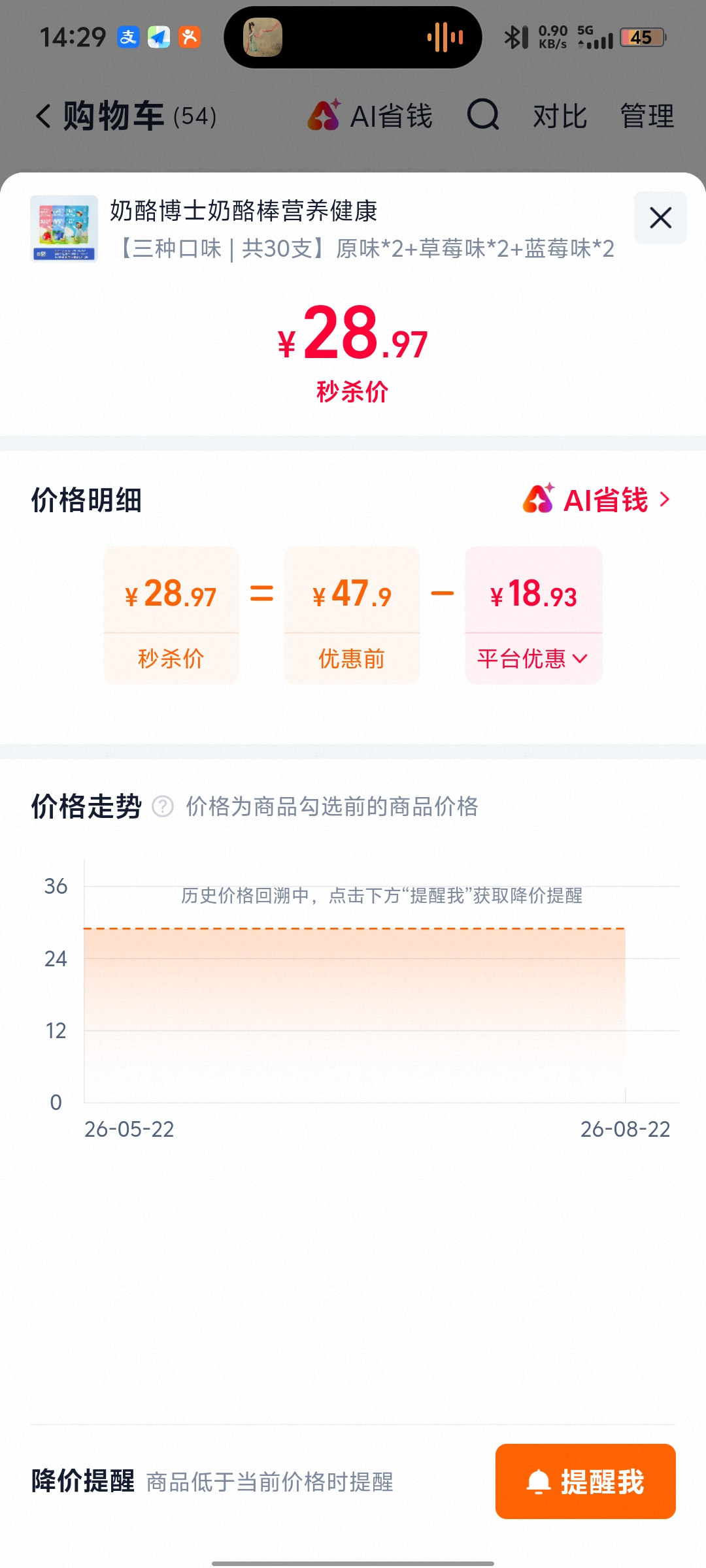The height and width of the screenshot is (1568, 706).
Task: Open the 价格走势 help question mark
Action: pyautogui.click(x=163, y=807)
